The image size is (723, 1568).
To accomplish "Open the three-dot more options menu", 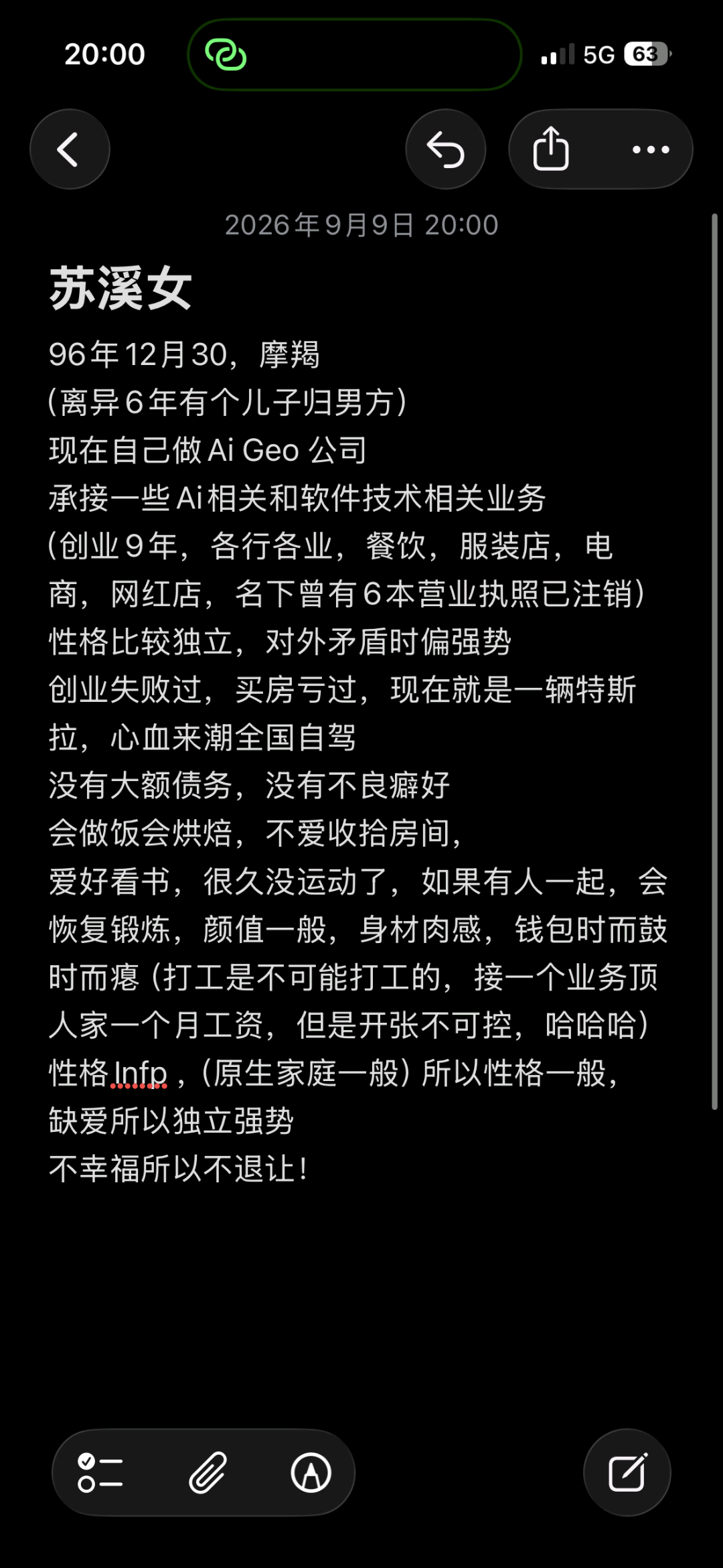I will pyautogui.click(x=651, y=149).
